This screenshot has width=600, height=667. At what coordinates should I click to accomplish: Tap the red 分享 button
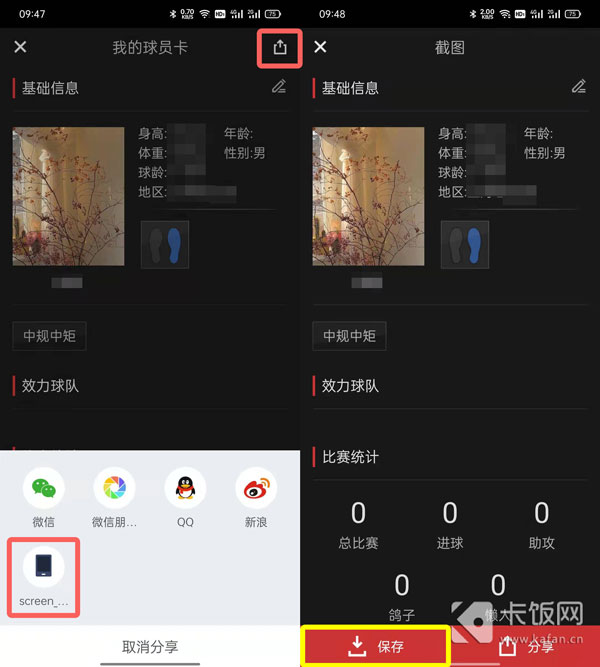pyautogui.click(x=525, y=647)
